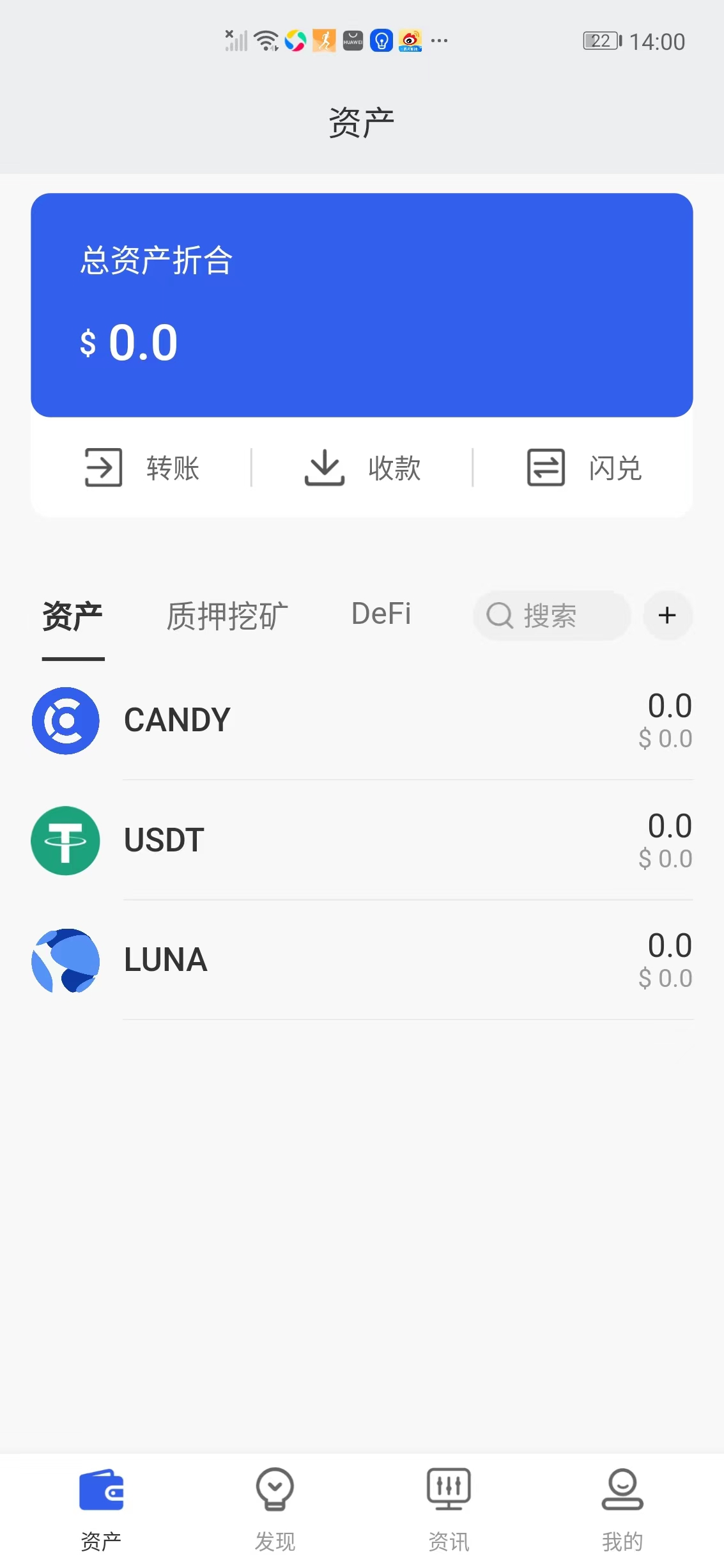Tap the 闪兑 flash swap icon

coord(545,467)
